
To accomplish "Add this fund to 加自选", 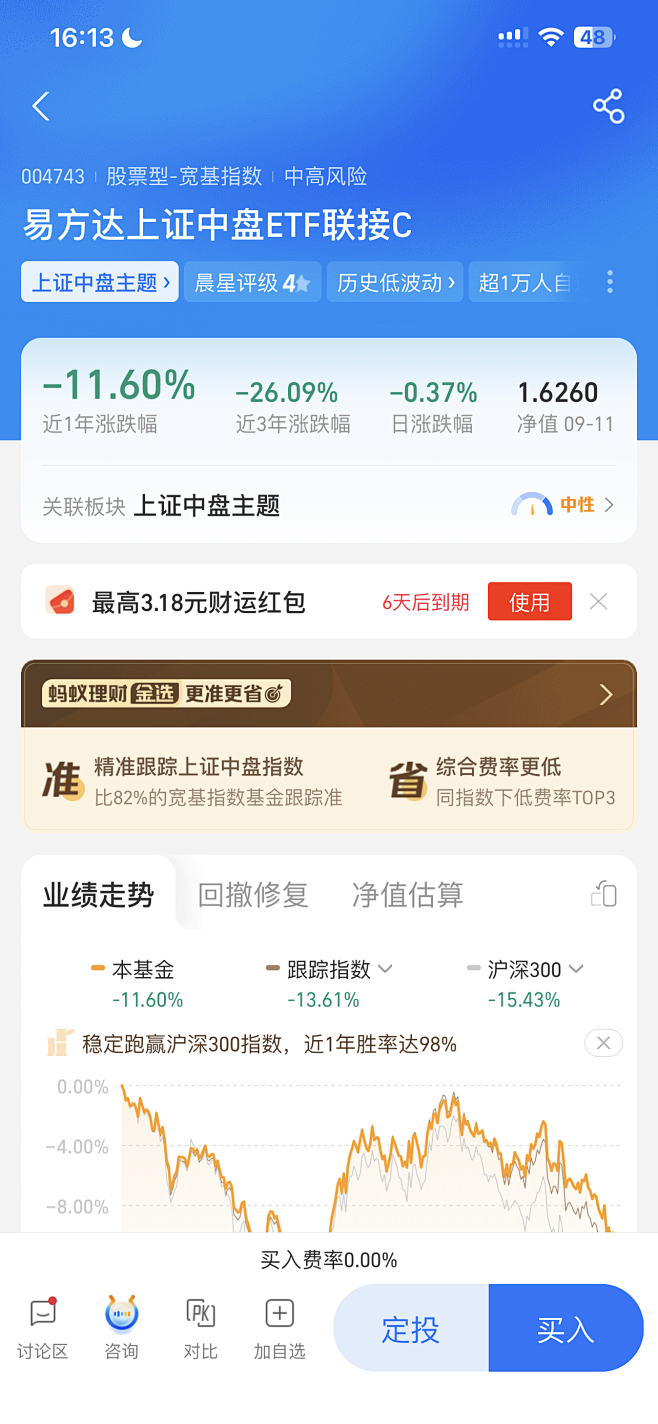I will (x=279, y=1328).
